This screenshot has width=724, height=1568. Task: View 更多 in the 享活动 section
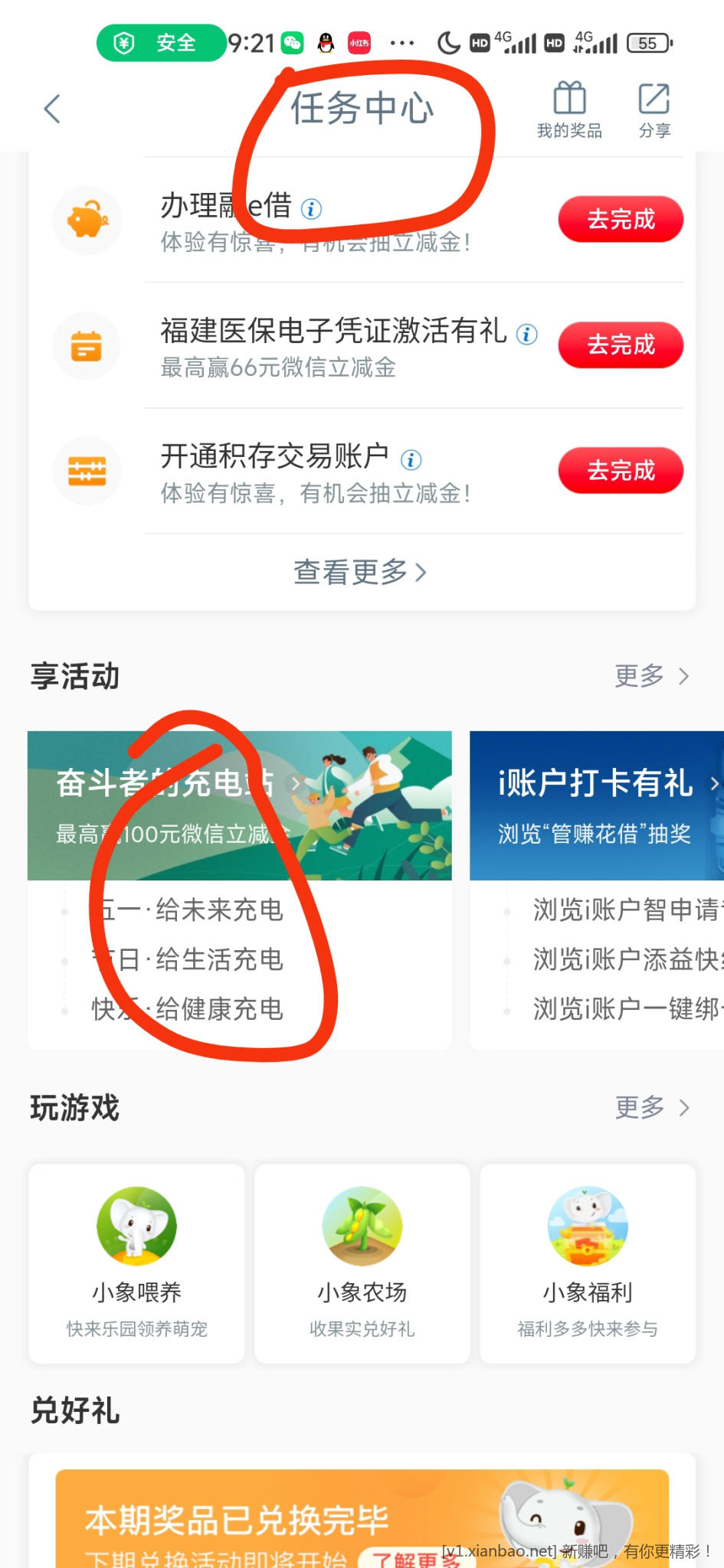[652, 676]
